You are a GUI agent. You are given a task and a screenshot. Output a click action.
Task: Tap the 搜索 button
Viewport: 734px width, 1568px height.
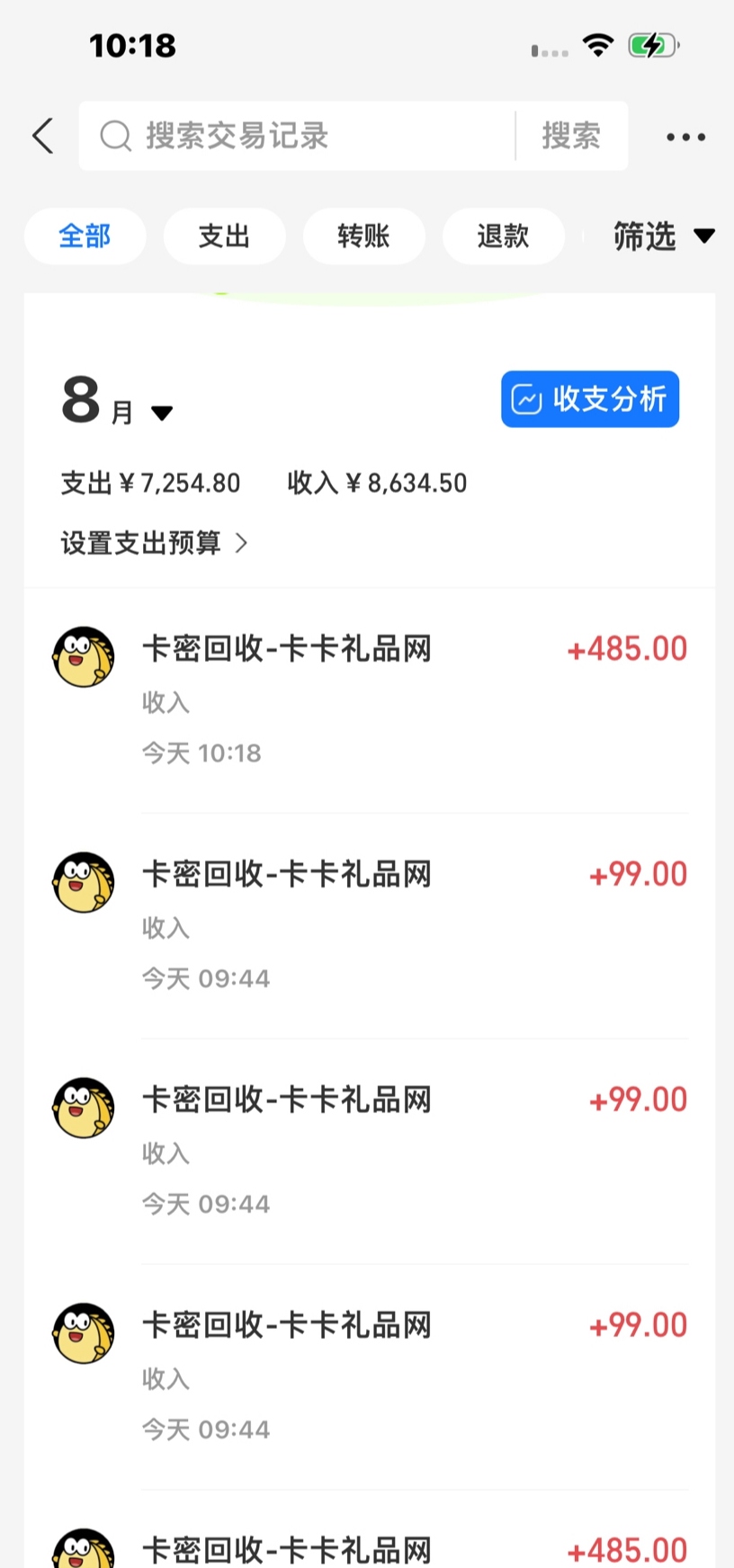(571, 137)
